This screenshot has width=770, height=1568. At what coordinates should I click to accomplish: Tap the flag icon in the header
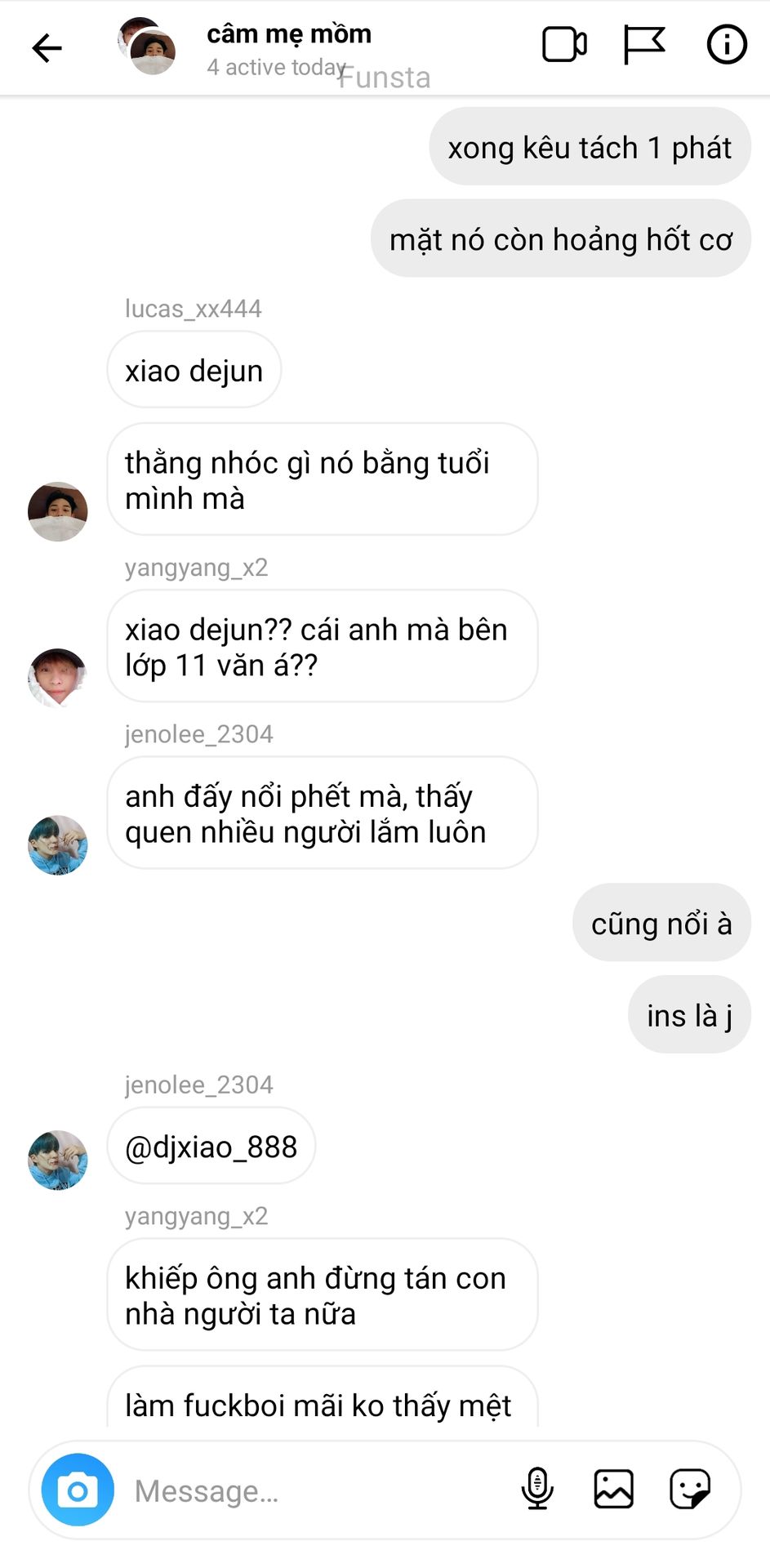643,45
